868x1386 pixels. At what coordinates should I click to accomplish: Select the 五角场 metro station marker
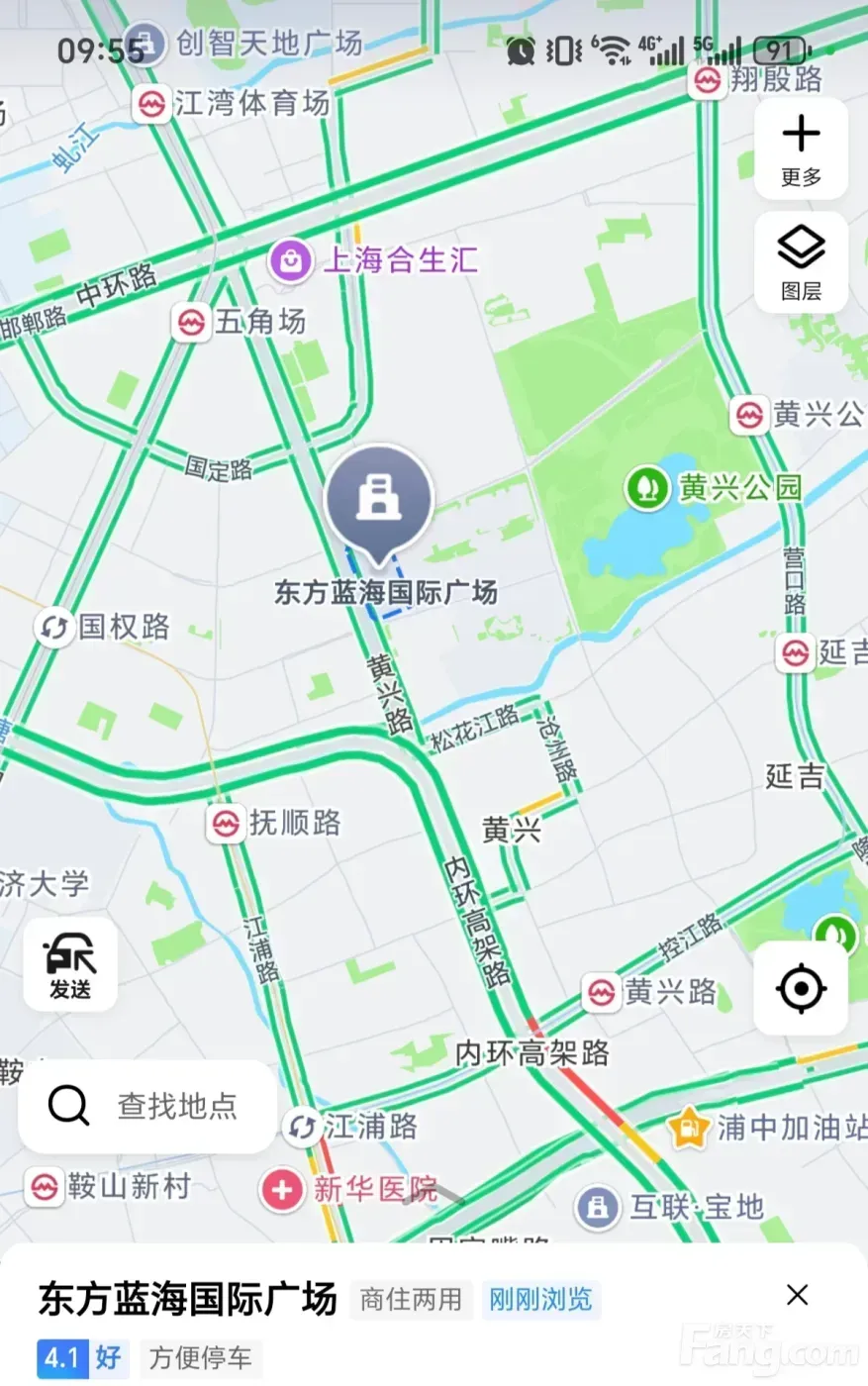(x=191, y=323)
